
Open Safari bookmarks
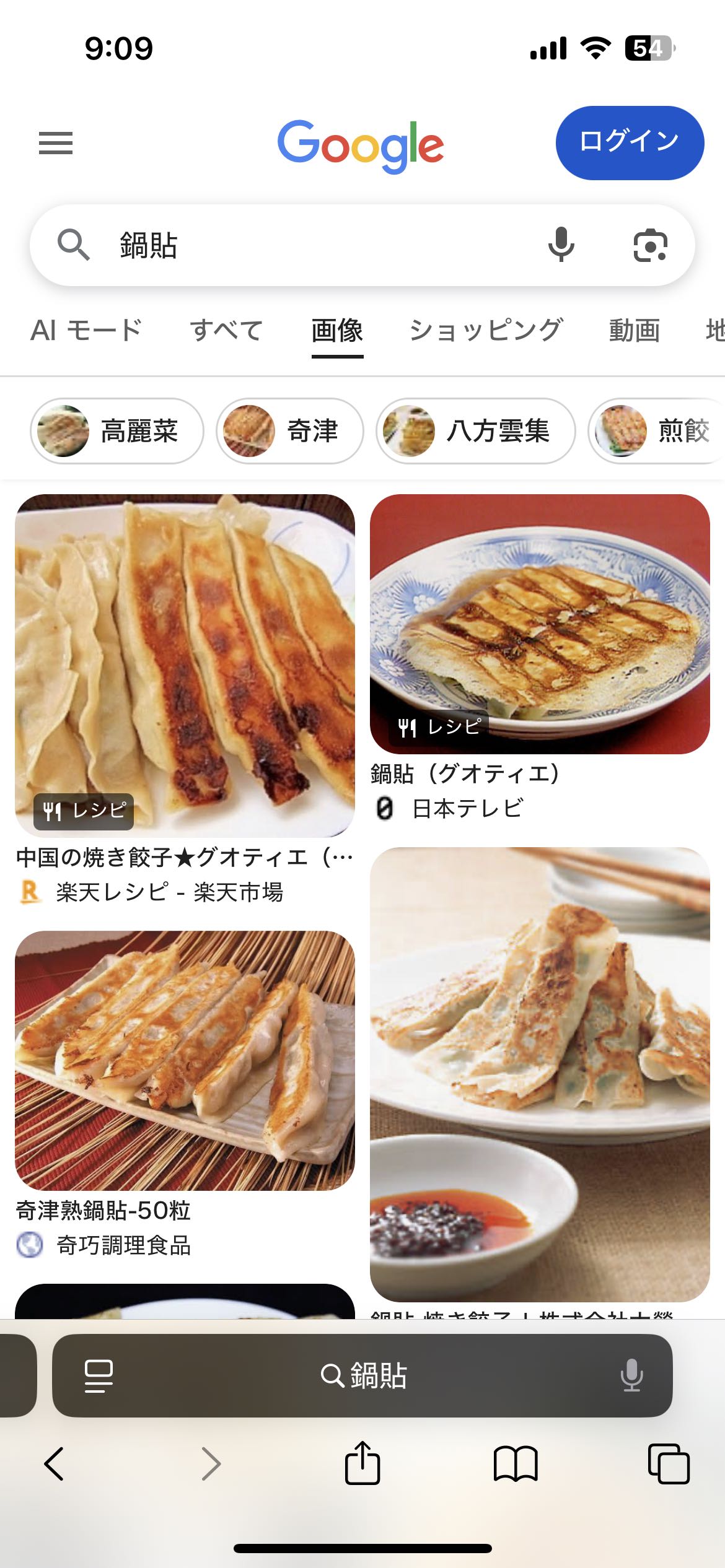pos(516,1465)
